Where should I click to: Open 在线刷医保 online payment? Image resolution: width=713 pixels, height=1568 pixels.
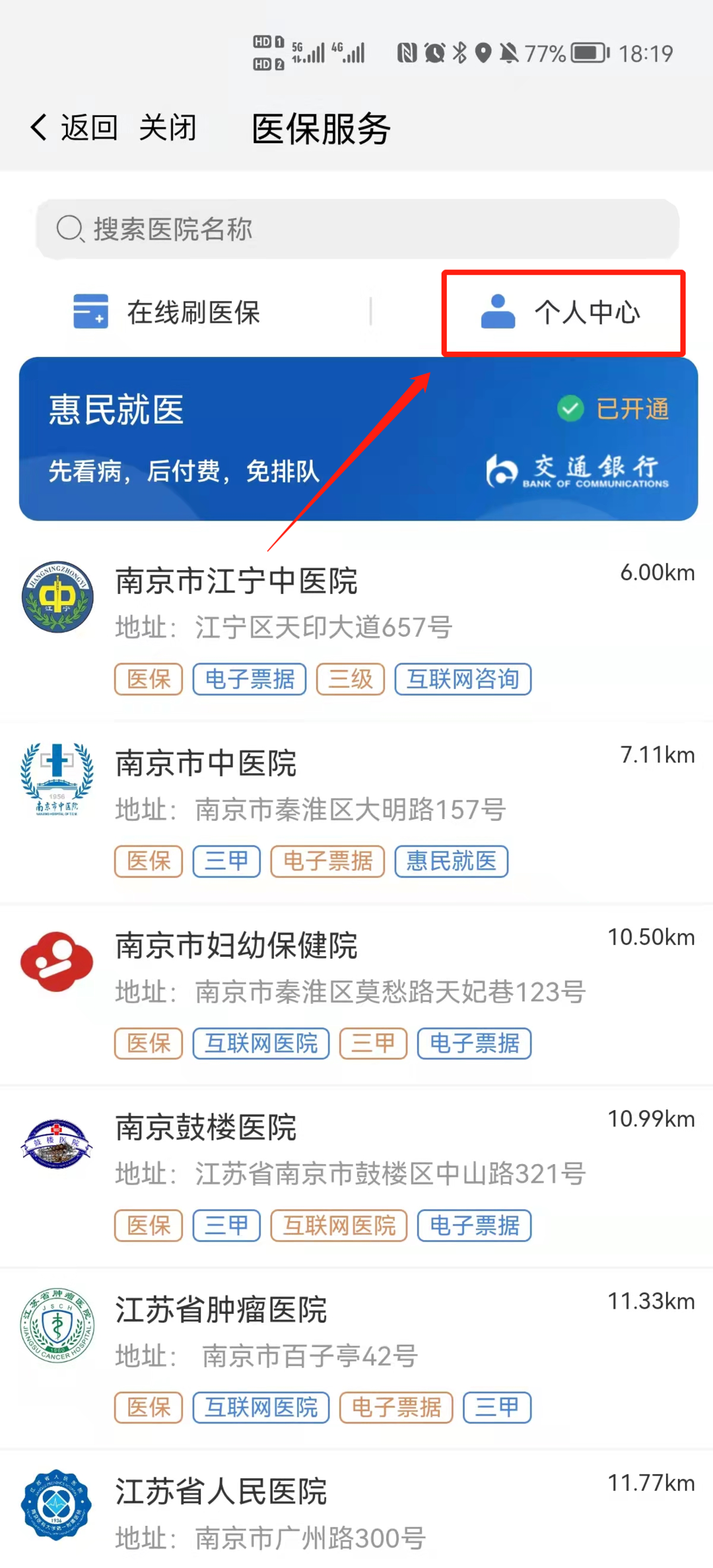pos(168,312)
